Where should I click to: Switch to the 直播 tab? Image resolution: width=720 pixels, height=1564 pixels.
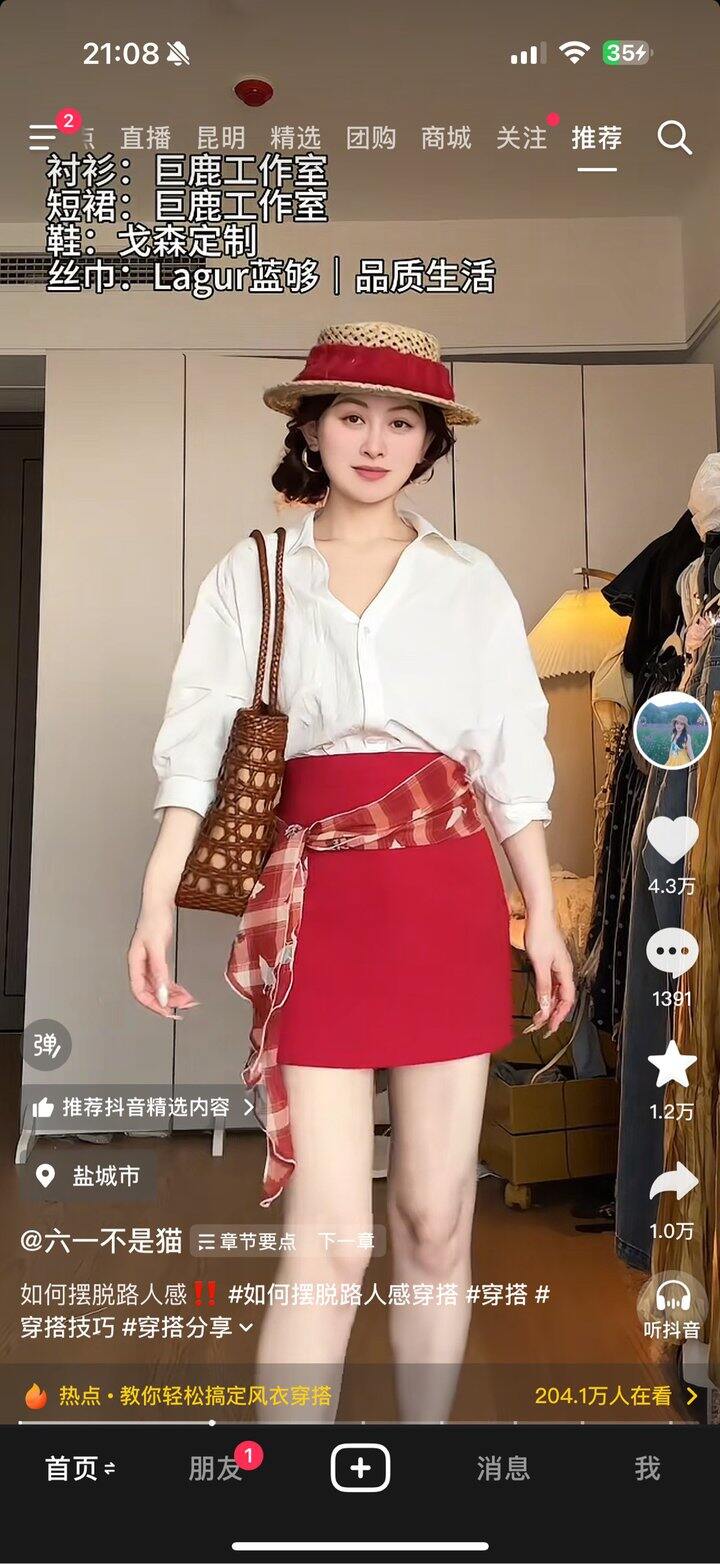[x=145, y=138]
